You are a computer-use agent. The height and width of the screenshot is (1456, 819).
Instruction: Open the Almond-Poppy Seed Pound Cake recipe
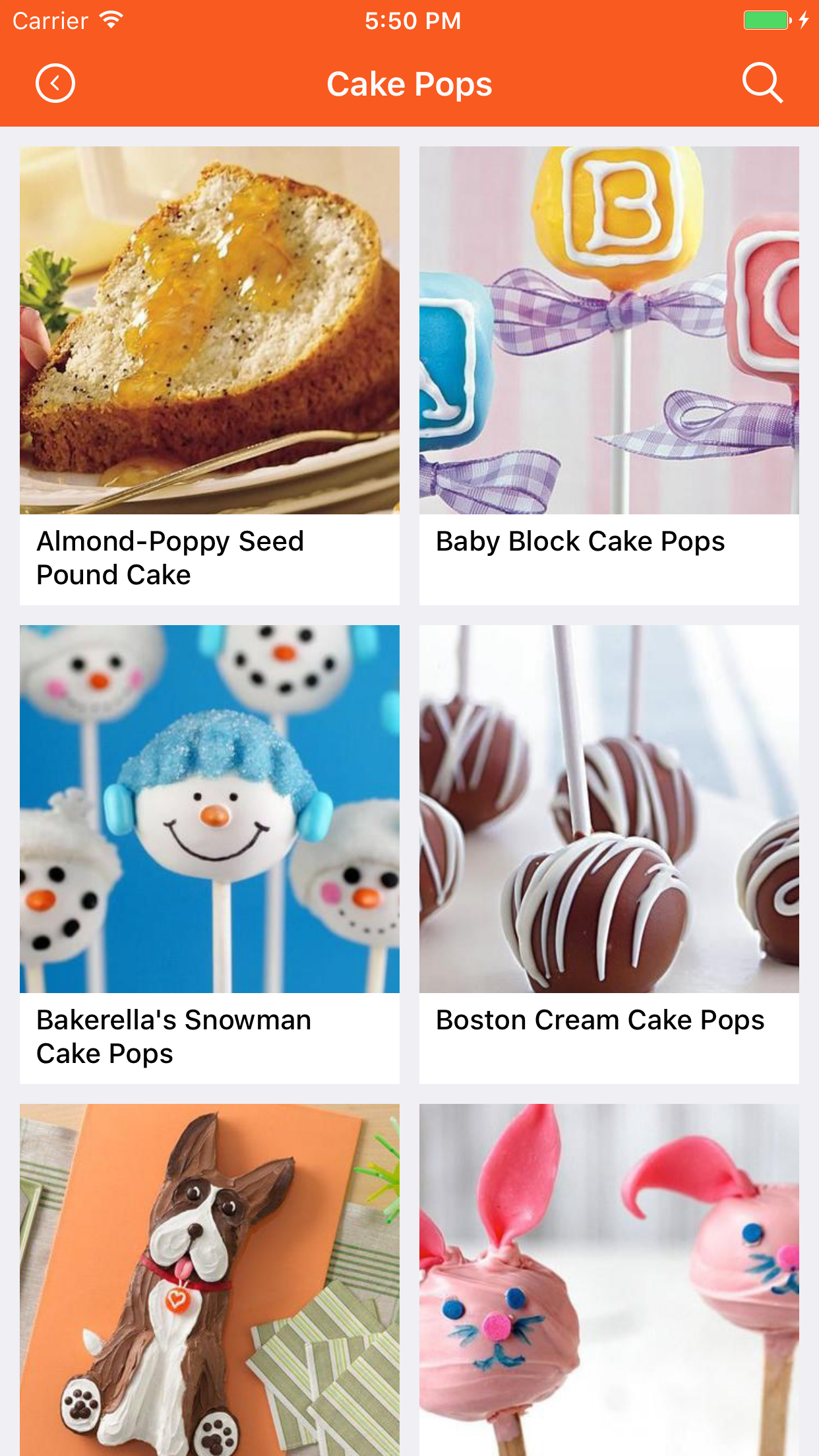[210, 375]
